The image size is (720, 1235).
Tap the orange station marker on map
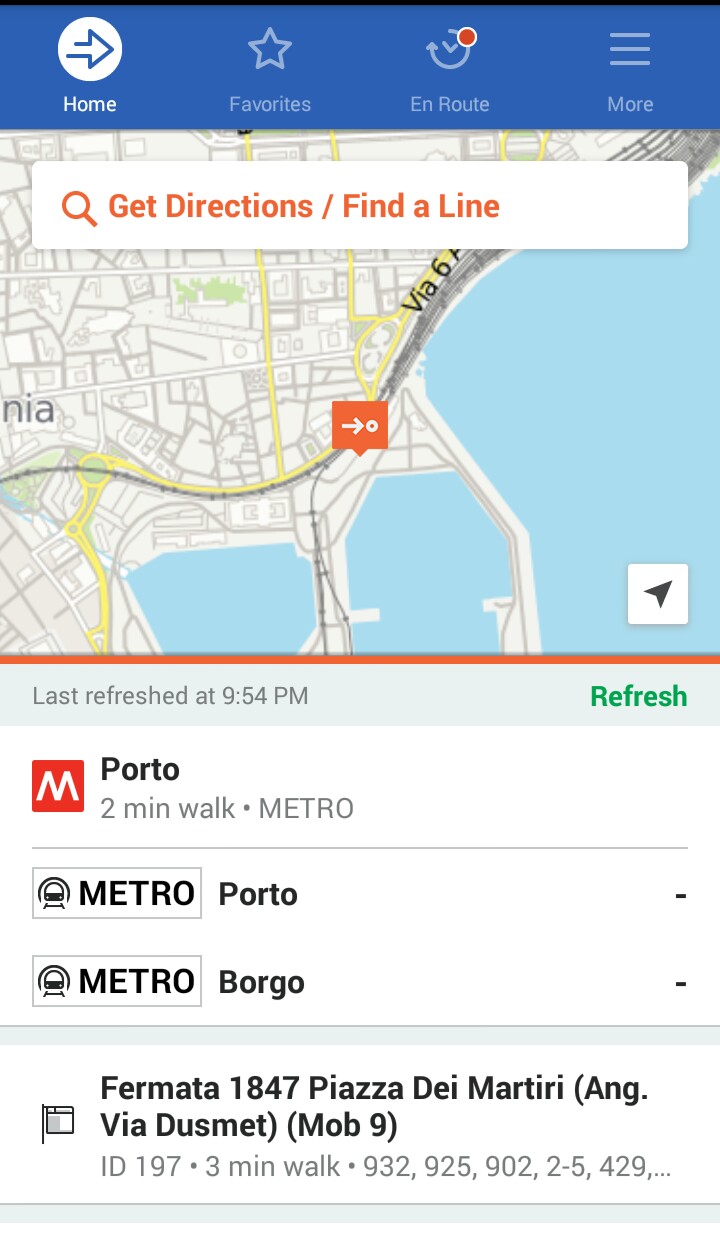click(360, 426)
